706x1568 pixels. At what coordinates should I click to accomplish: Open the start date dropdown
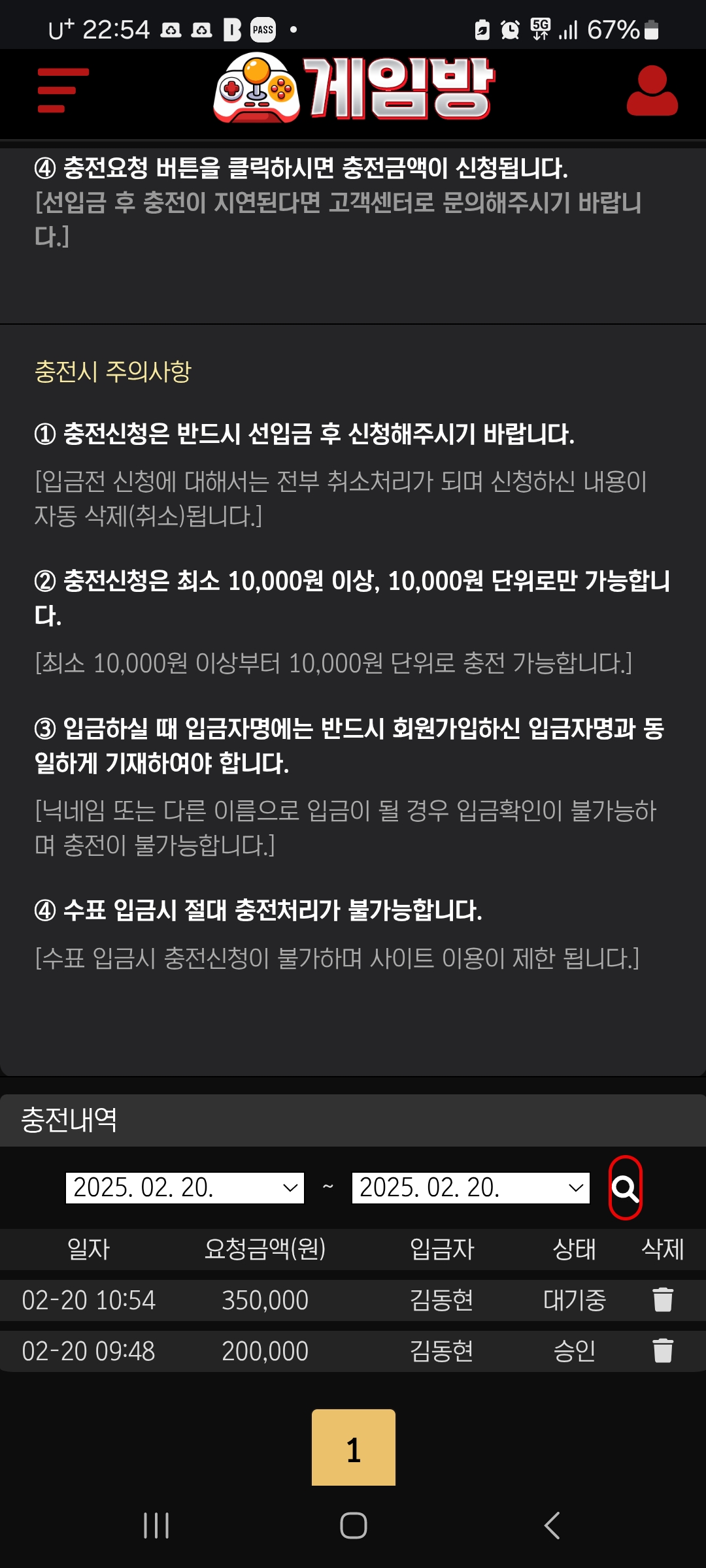[185, 1188]
